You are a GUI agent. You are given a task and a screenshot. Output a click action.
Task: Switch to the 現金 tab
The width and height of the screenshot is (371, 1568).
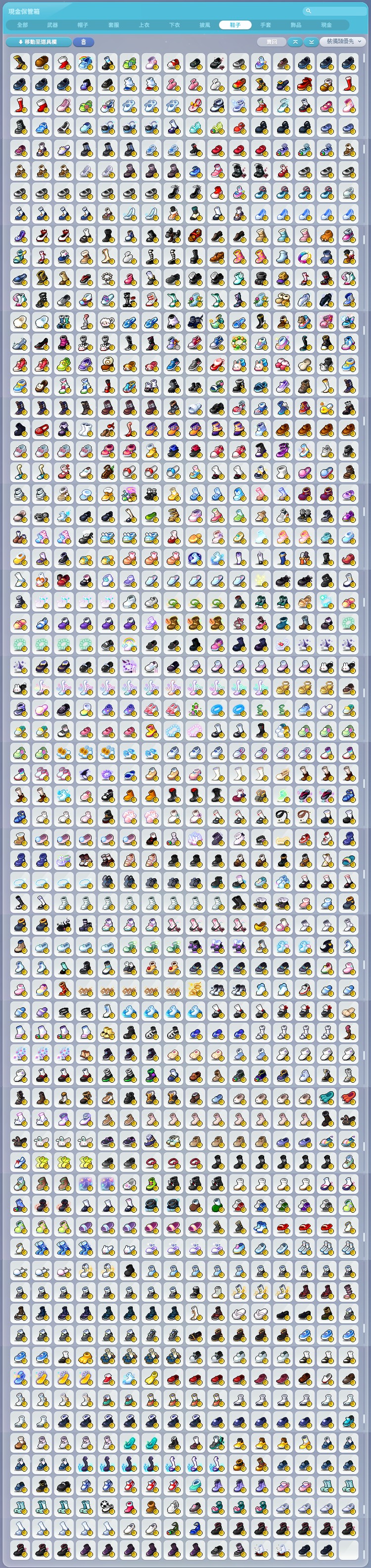[326, 25]
